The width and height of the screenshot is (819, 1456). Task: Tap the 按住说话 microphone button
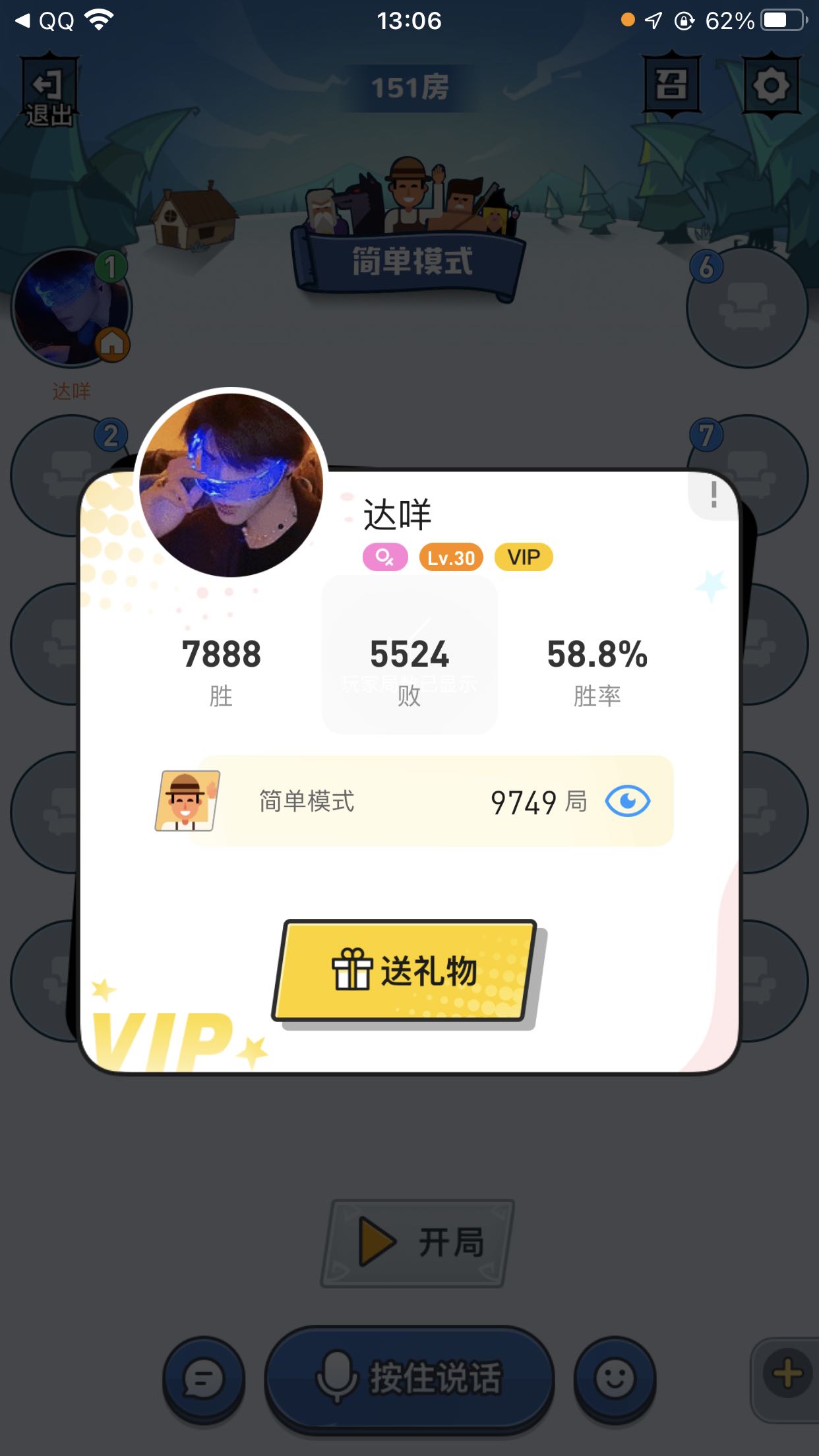[x=409, y=1378]
